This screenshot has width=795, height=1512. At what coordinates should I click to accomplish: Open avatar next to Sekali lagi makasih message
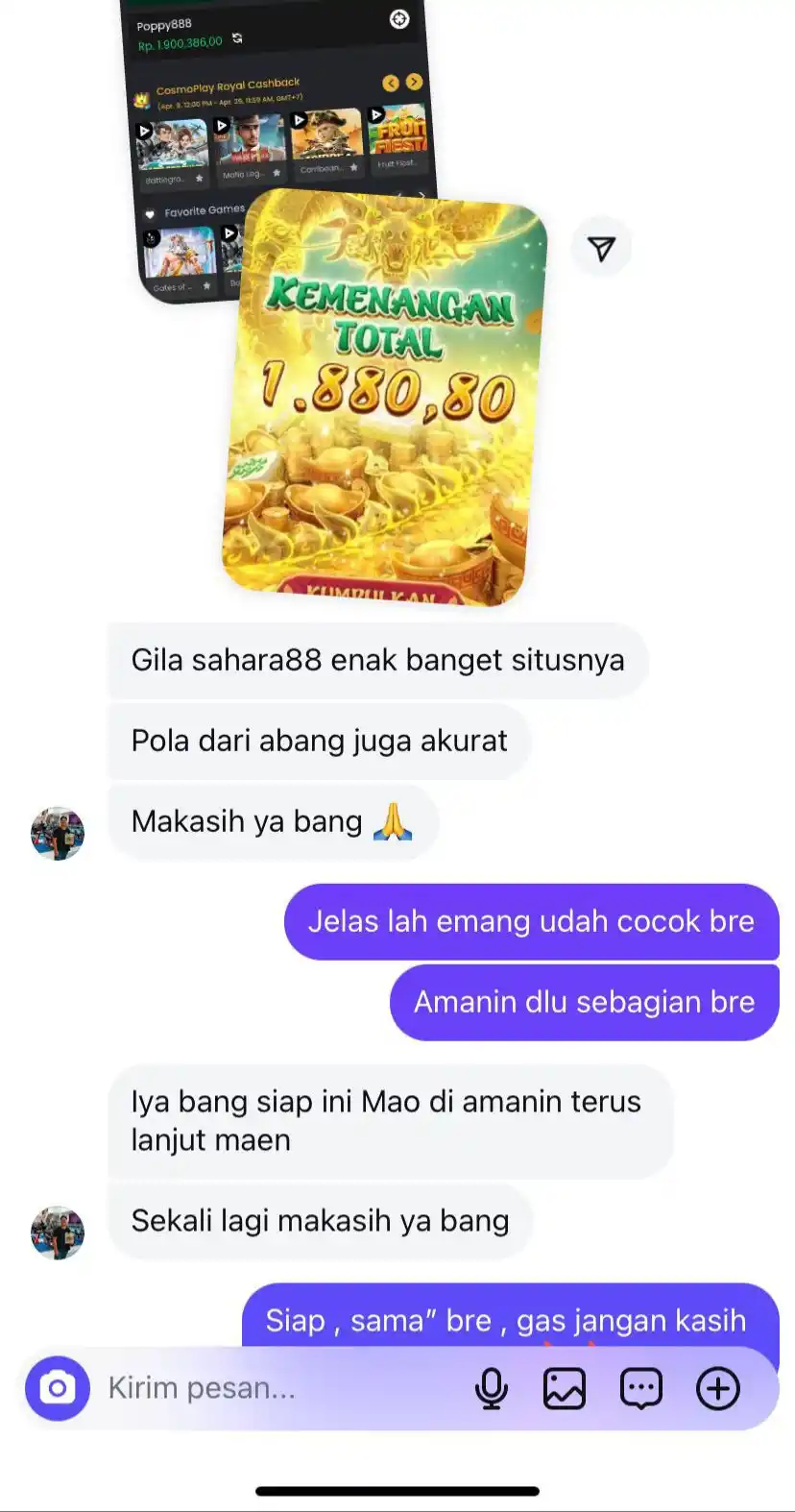tap(58, 1232)
